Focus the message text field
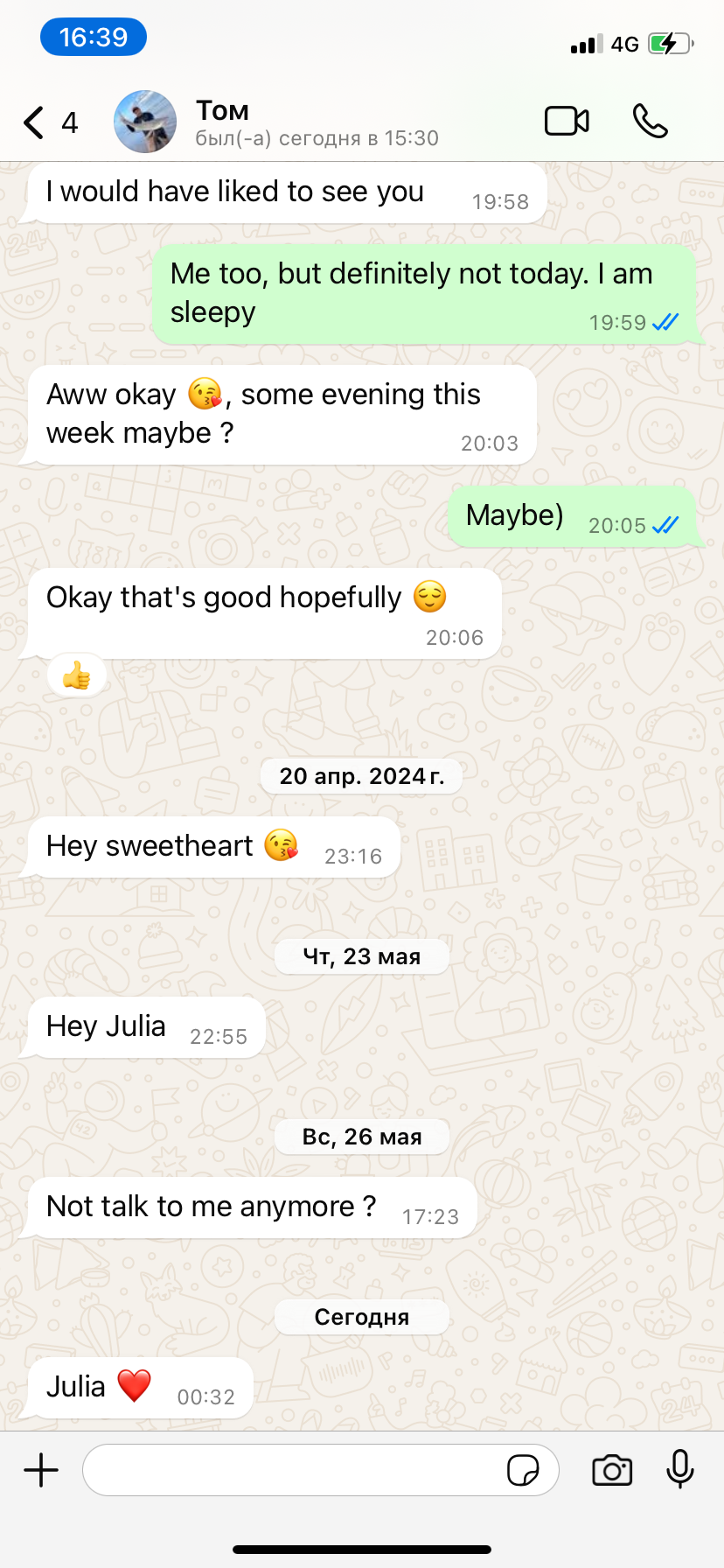724x1568 pixels. [x=293, y=1470]
